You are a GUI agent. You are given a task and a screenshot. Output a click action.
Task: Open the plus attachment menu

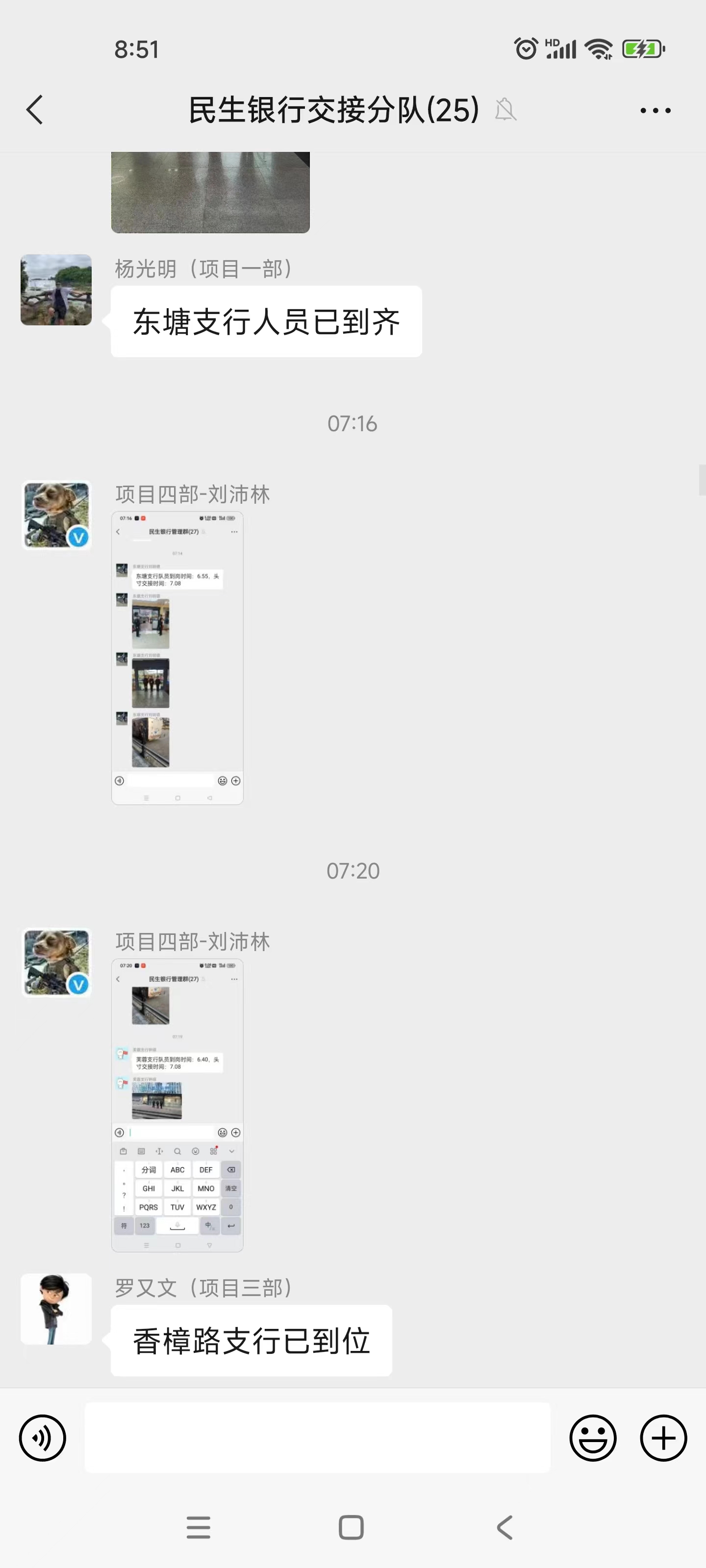click(x=663, y=1438)
